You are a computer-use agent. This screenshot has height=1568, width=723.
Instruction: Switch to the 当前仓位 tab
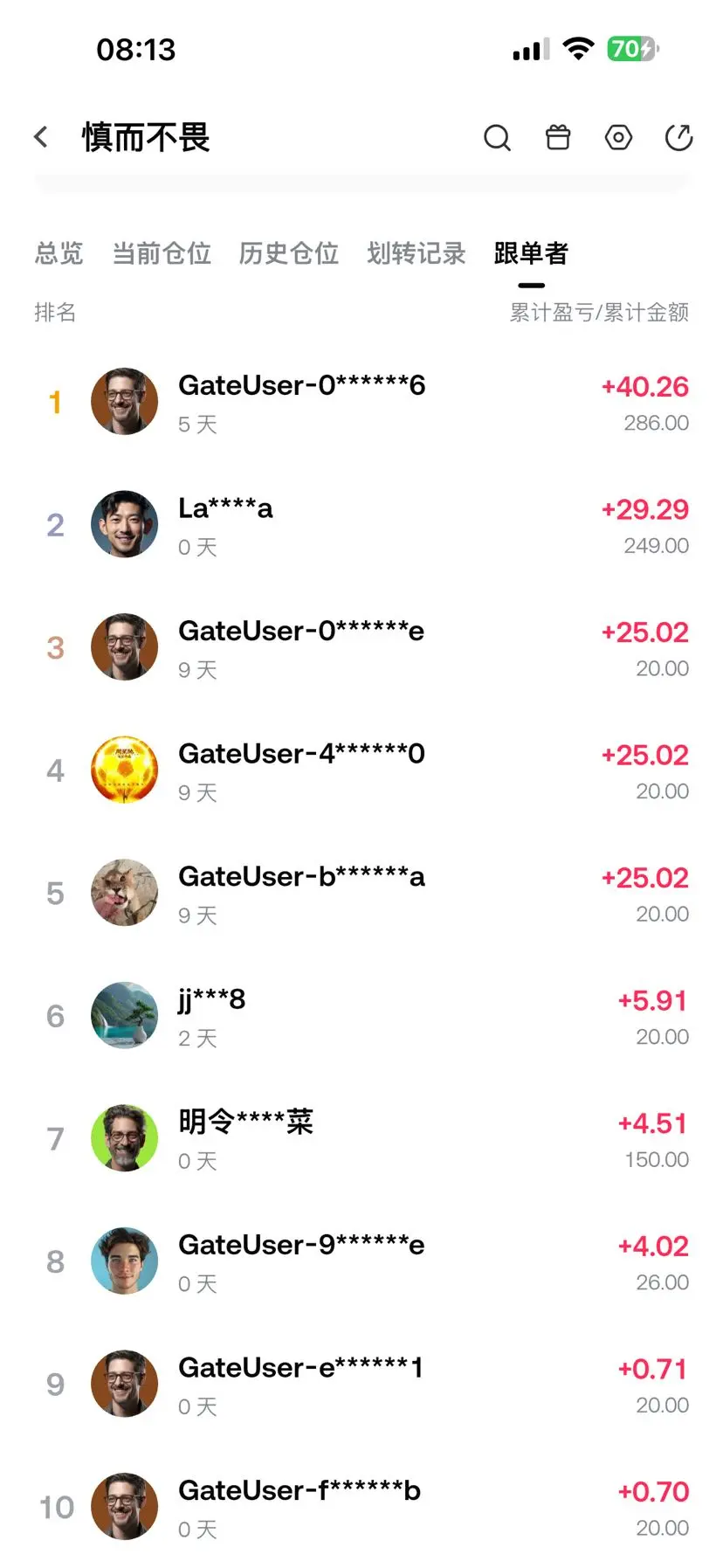pyautogui.click(x=162, y=253)
